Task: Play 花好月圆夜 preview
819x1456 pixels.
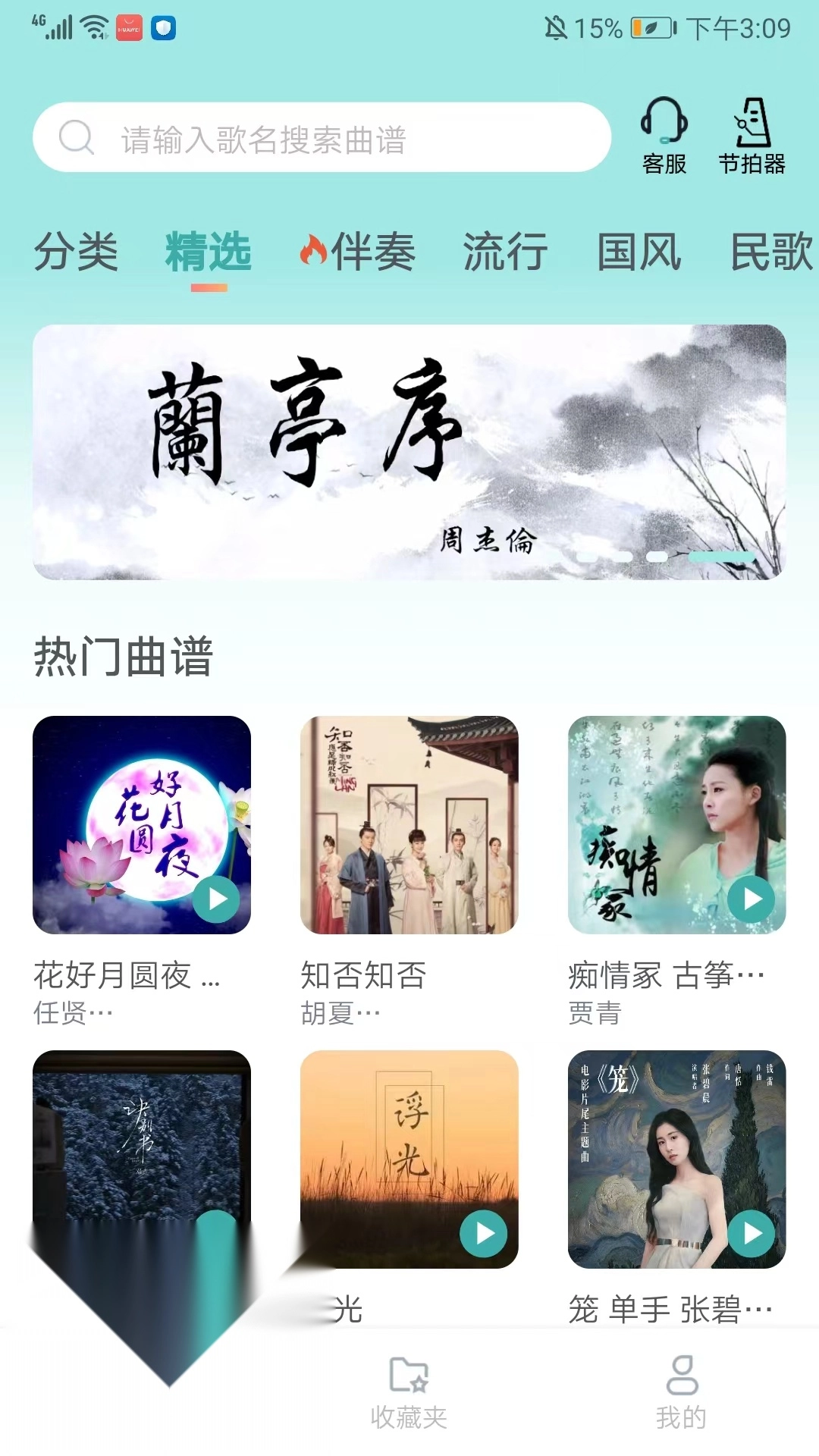Action: coord(216,899)
